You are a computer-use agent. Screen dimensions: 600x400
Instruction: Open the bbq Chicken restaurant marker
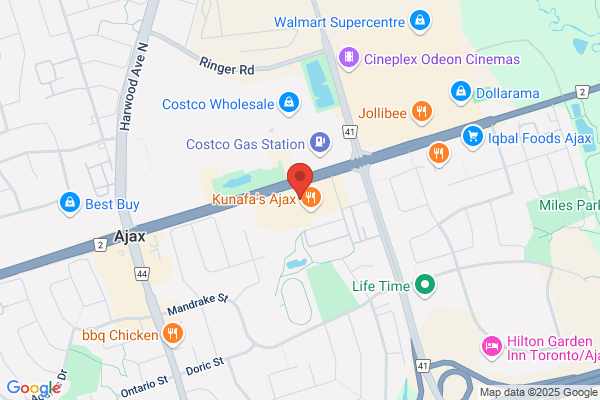pyautogui.click(x=173, y=333)
